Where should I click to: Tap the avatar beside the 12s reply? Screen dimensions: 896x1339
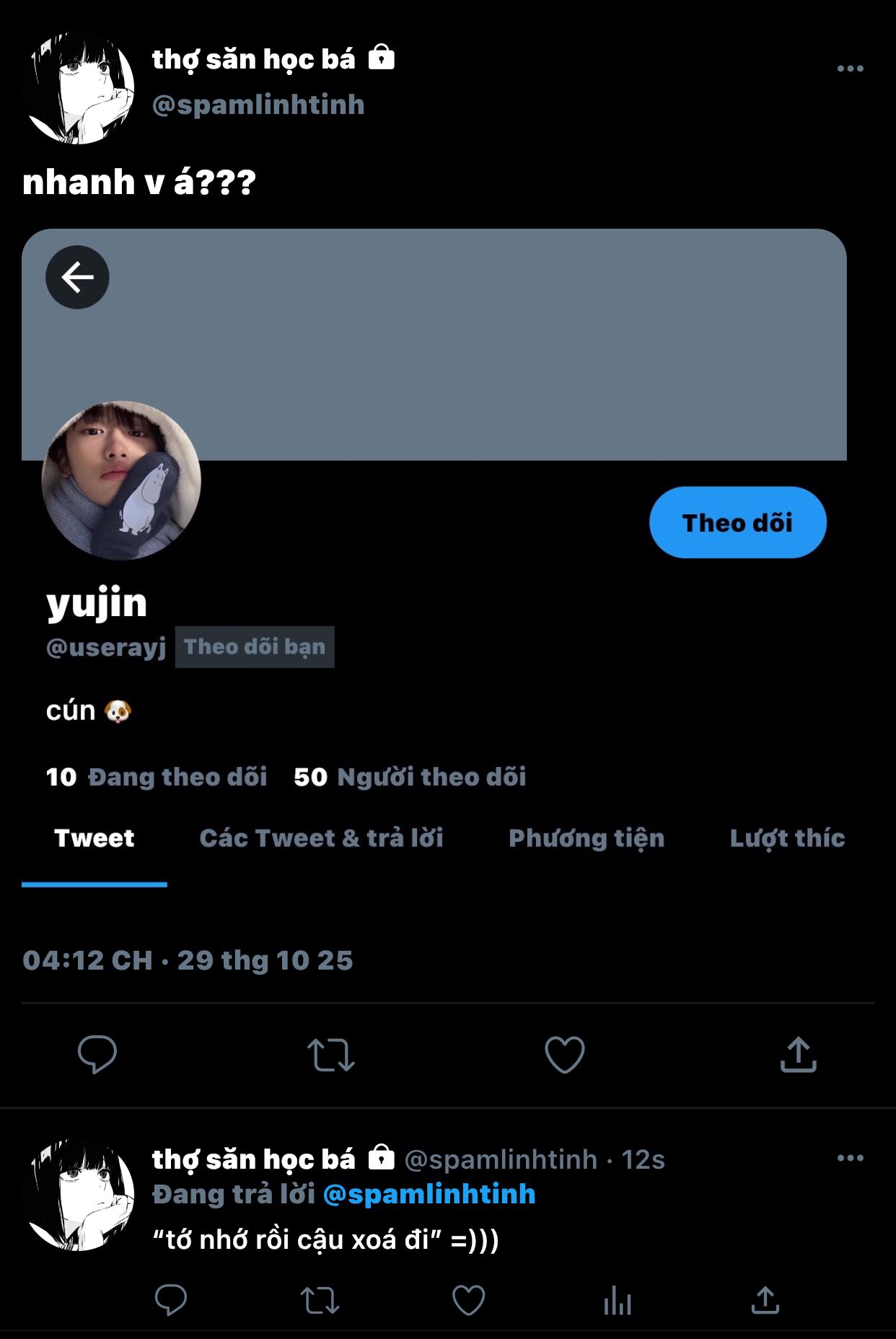pos(80,1195)
